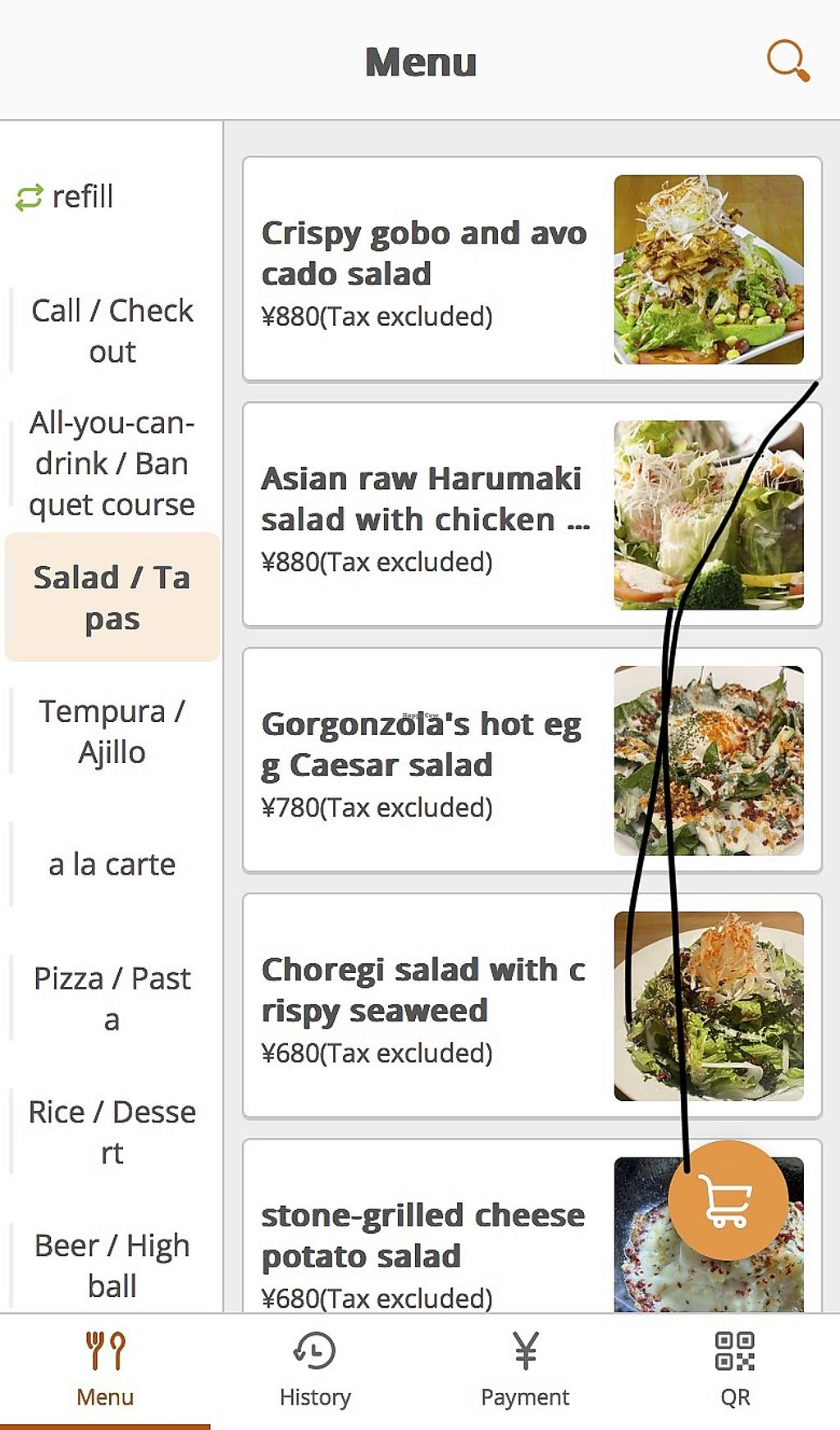Screen dimensions: 840x1430
Task: Switch to Tempura / Ajillo category
Action: 112,731
